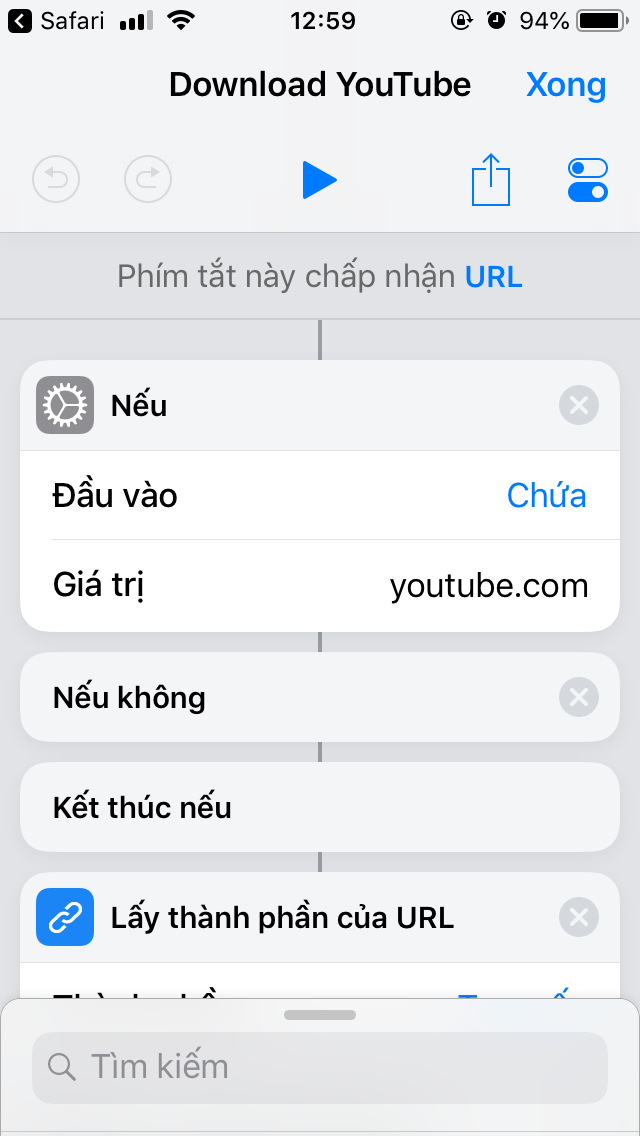Image resolution: width=640 pixels, height=1136 pixels.
Task: Return to Safari via back arrow
Action: point(20,22)
